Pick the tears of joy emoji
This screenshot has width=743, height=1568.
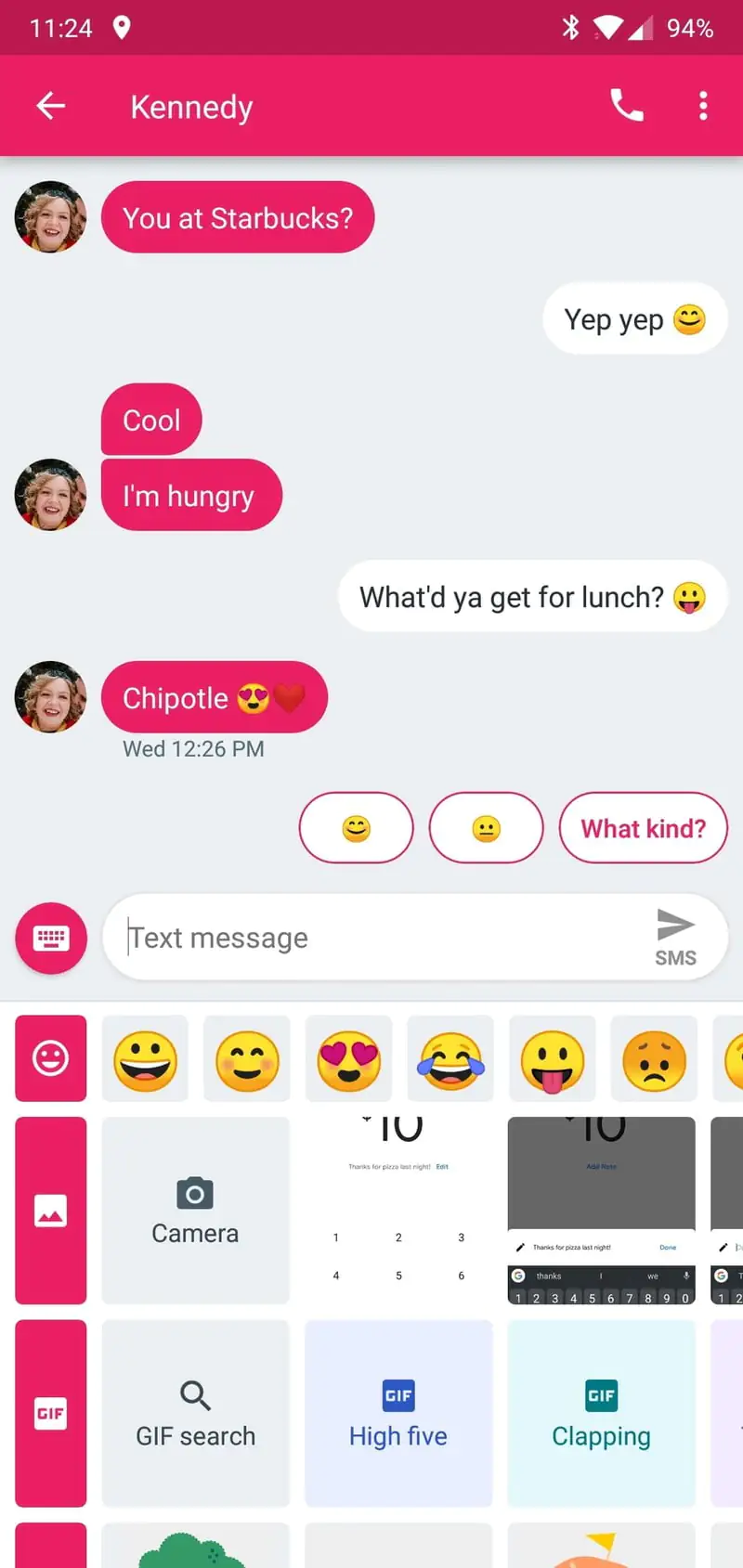[x=450, y=1059]
